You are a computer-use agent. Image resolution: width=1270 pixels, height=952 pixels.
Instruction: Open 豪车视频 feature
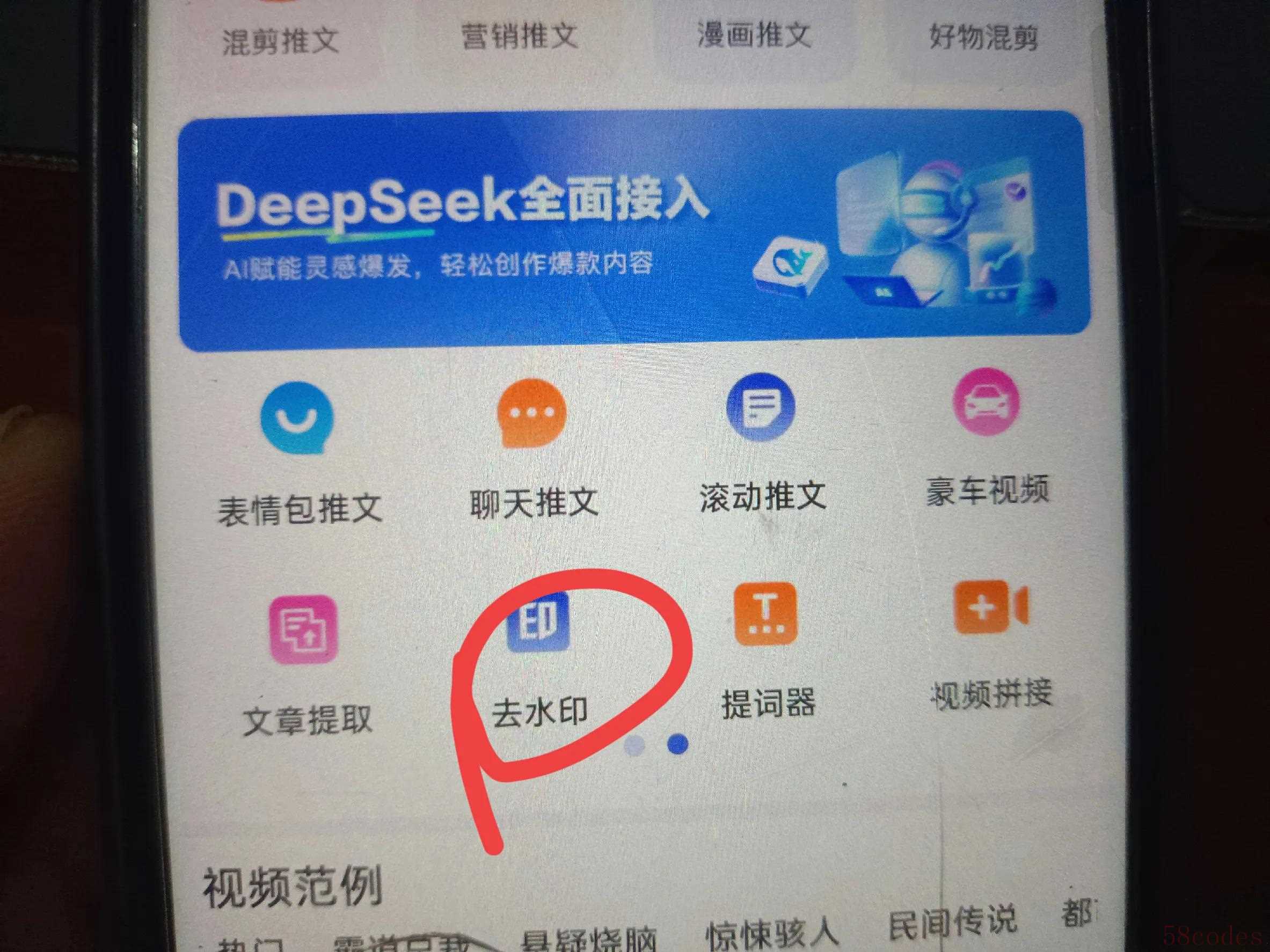(x=987, y=437)
